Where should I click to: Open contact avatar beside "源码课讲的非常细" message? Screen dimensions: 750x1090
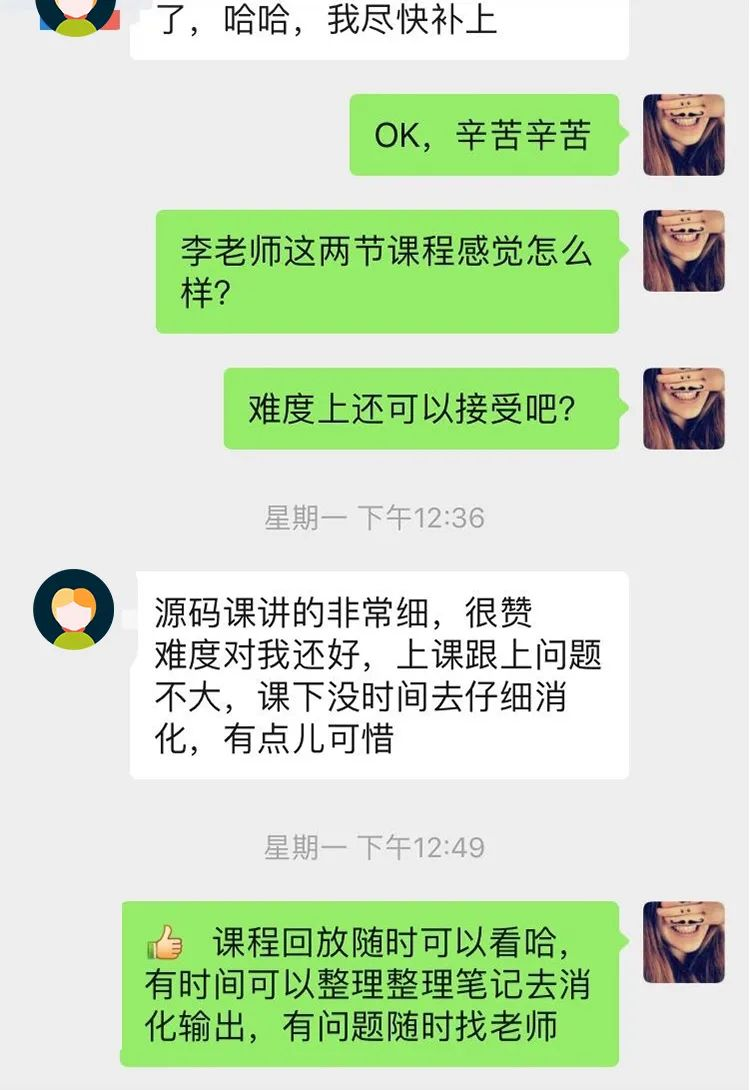click(73, 610)
